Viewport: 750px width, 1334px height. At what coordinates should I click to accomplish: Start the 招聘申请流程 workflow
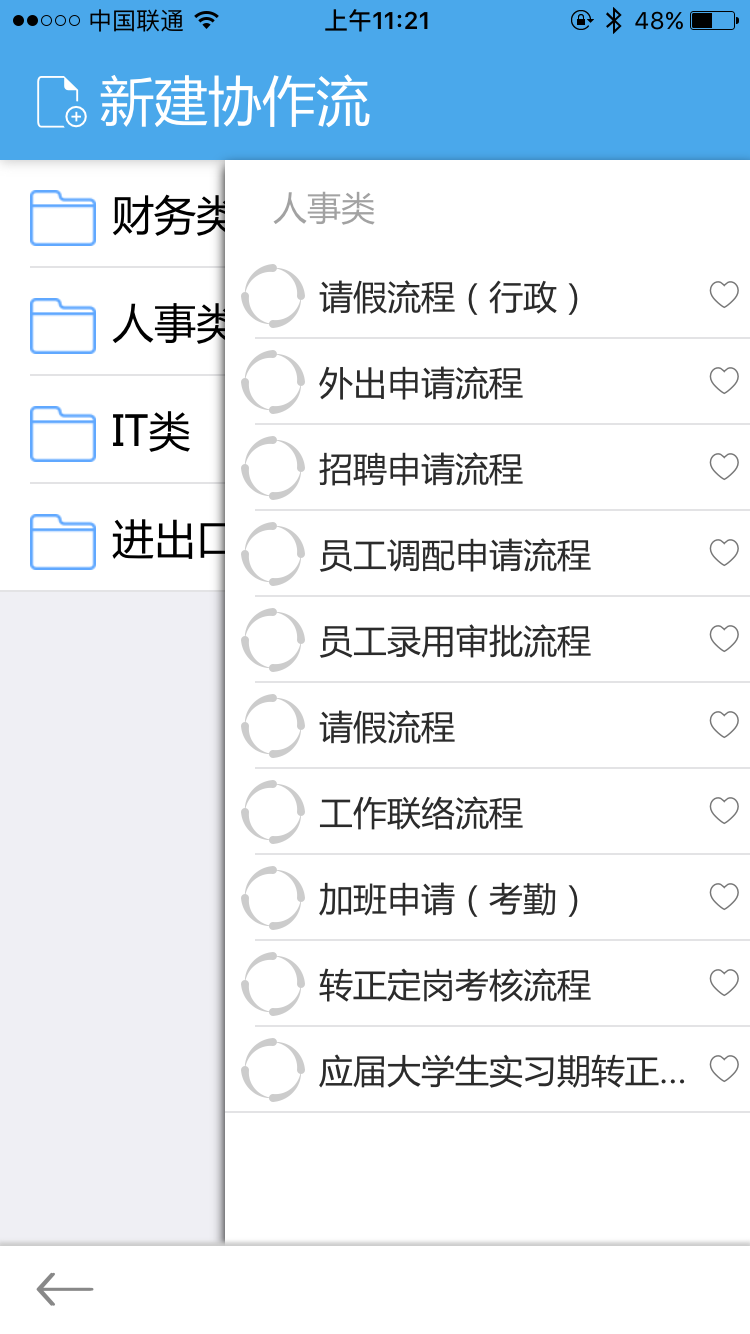click(x=421, y=469)
